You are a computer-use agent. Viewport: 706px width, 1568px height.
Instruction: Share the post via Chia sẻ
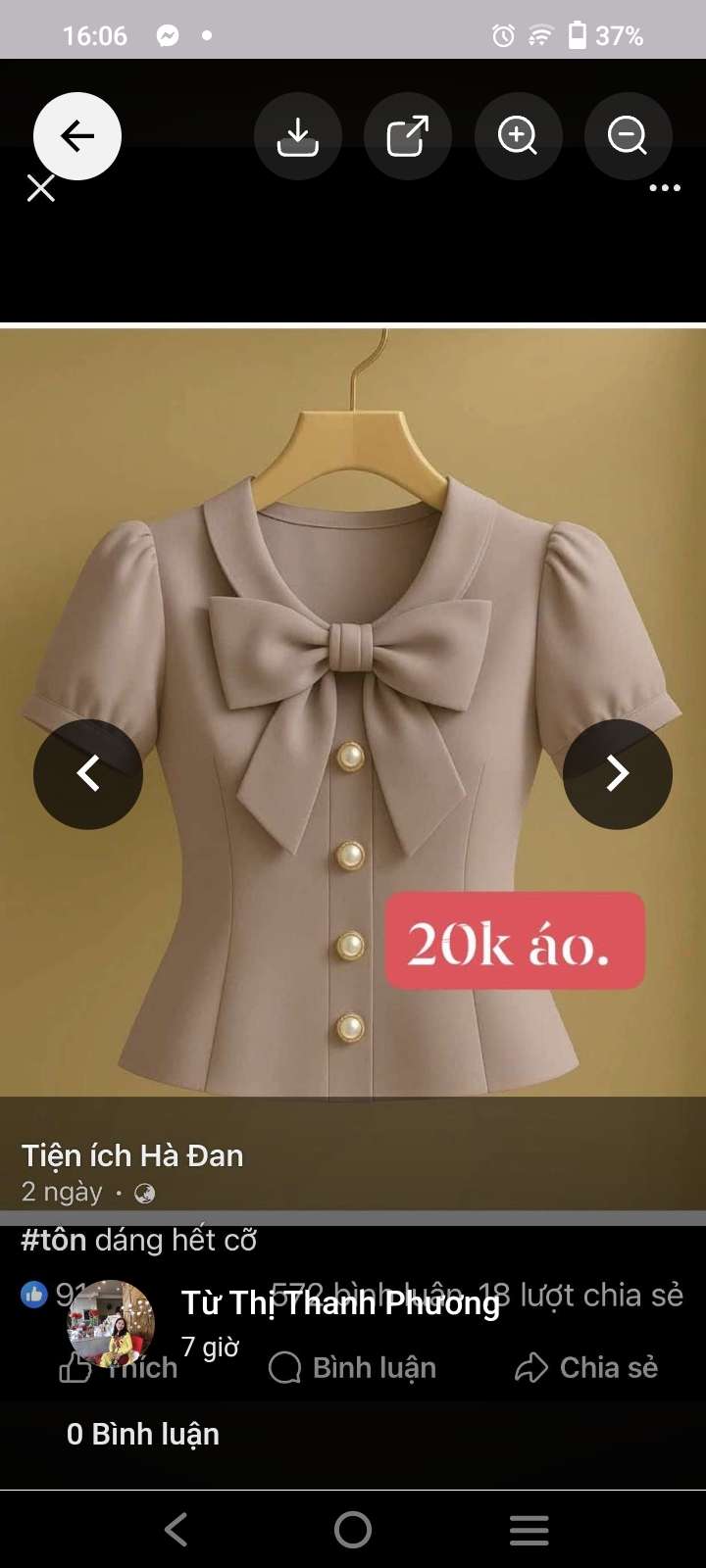click(x=586, y=1368)
